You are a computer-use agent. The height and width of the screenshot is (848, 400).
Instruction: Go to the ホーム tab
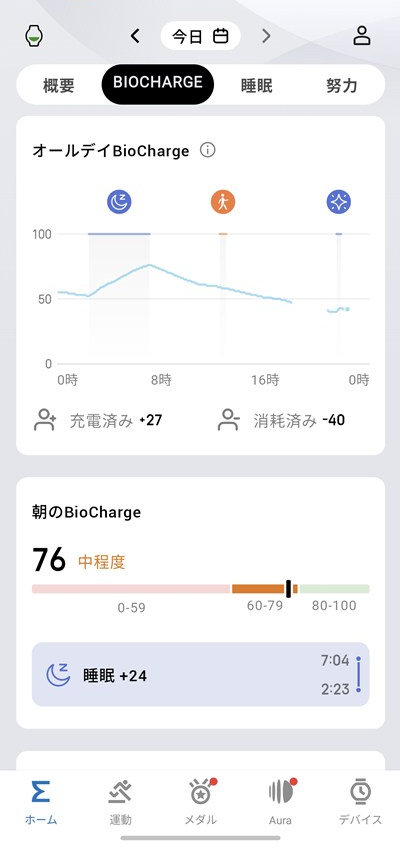41,803
